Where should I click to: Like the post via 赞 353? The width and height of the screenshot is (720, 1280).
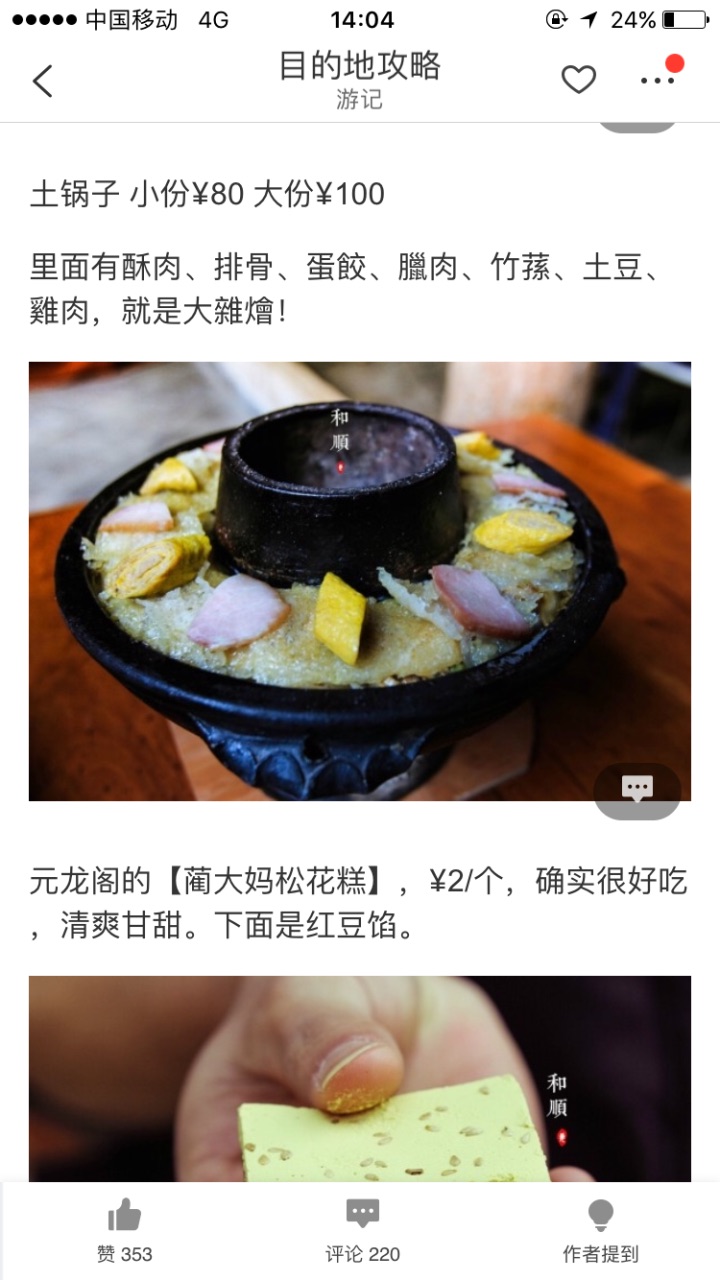coord(124,1232)
